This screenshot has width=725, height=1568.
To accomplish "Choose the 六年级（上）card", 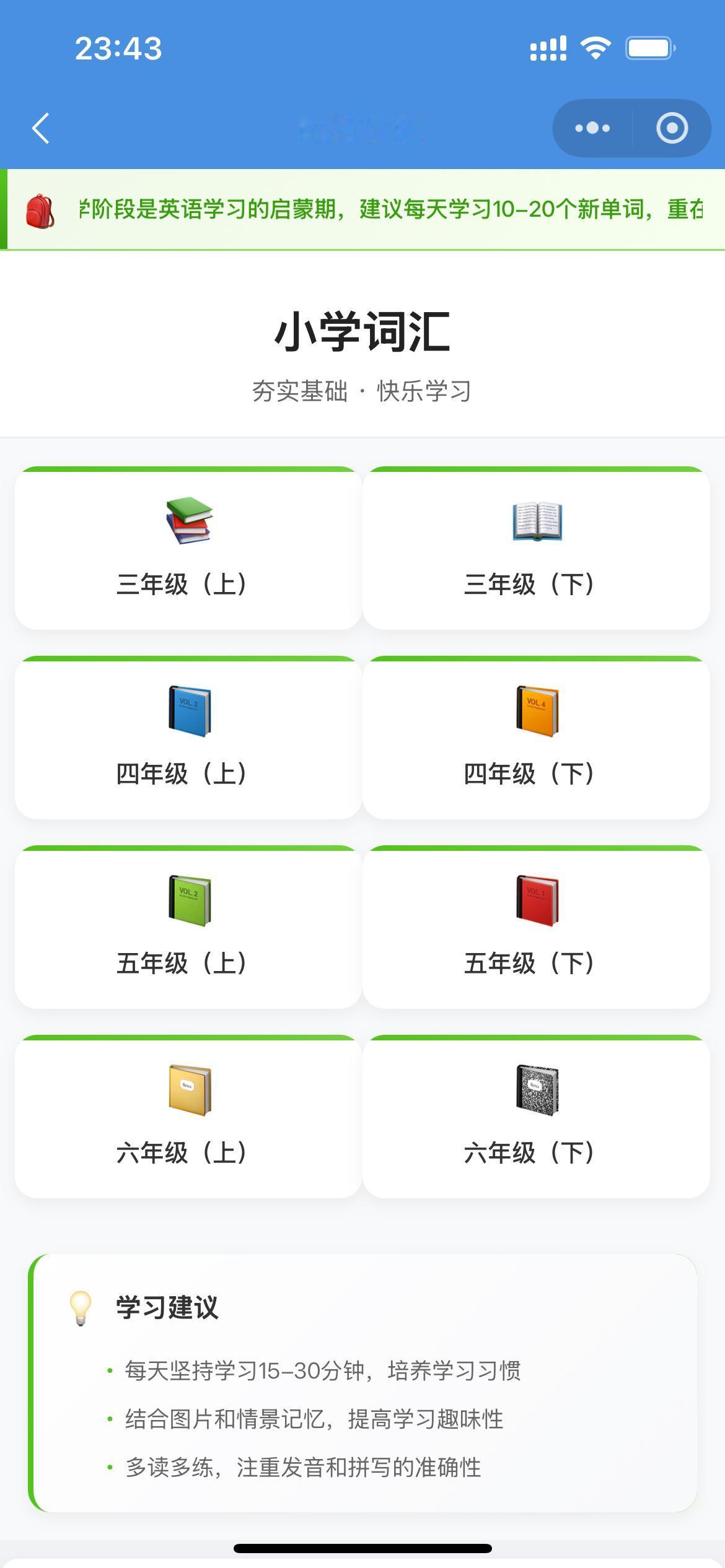I will [188, 1117].
